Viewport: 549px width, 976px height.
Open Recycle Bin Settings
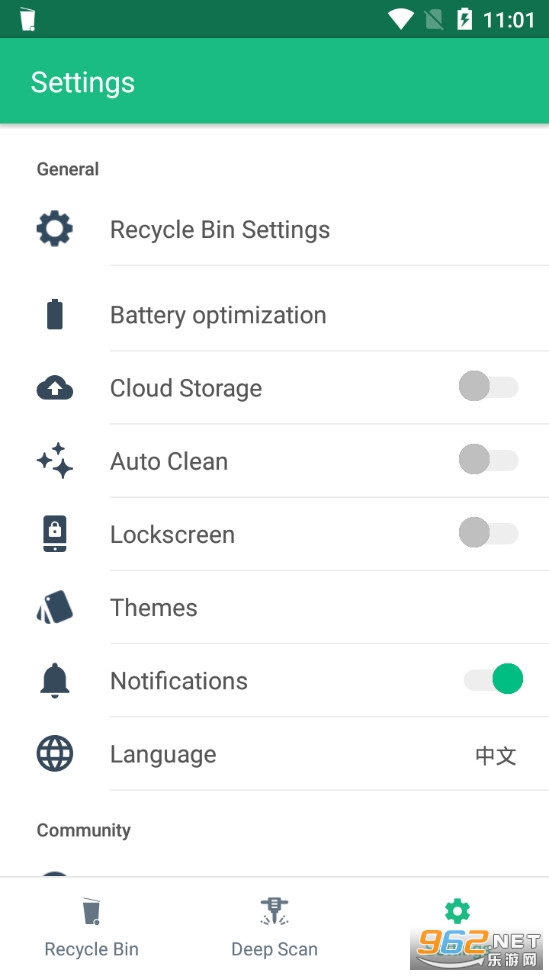274,229
